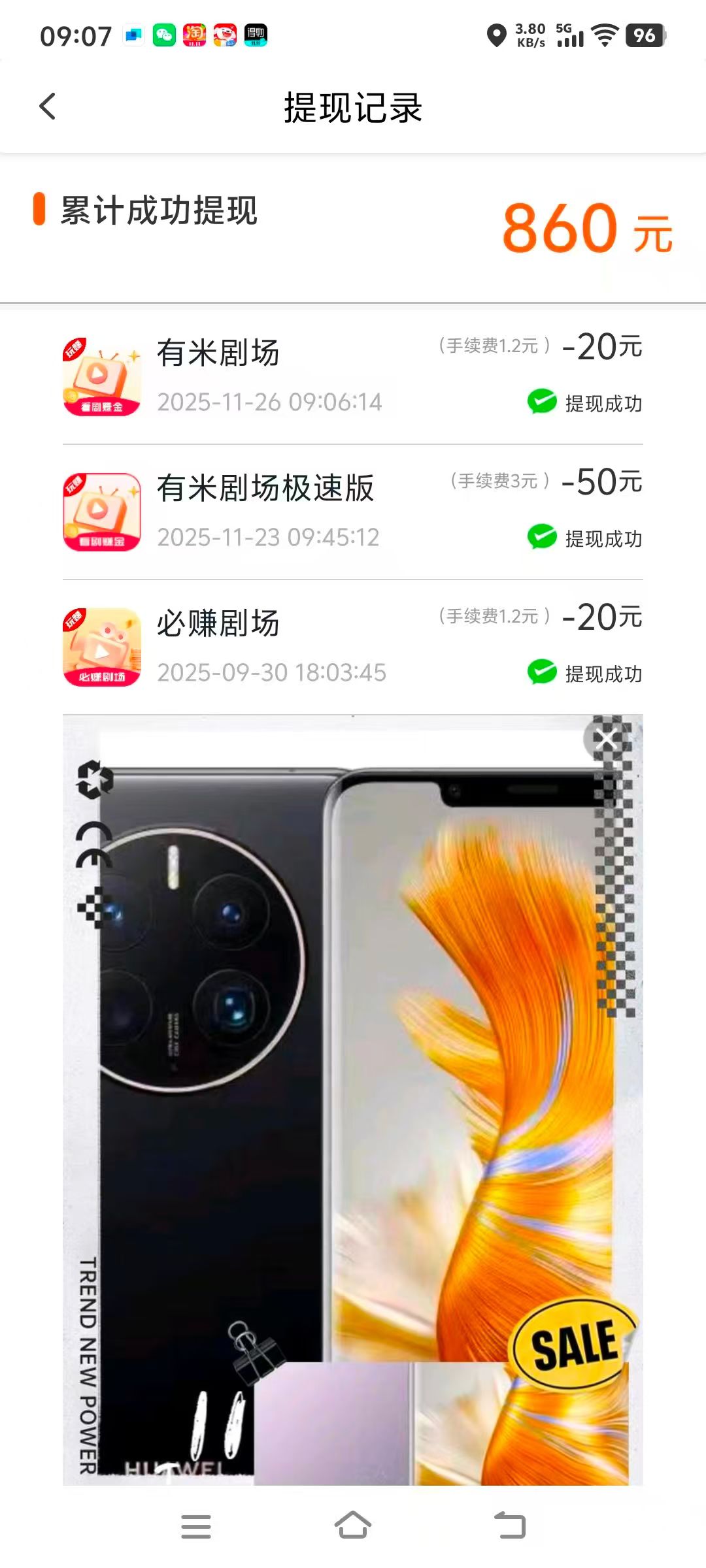Open the 有米剧场 withdrawal record
This screenshot has width=706, height=1568.
353,376
